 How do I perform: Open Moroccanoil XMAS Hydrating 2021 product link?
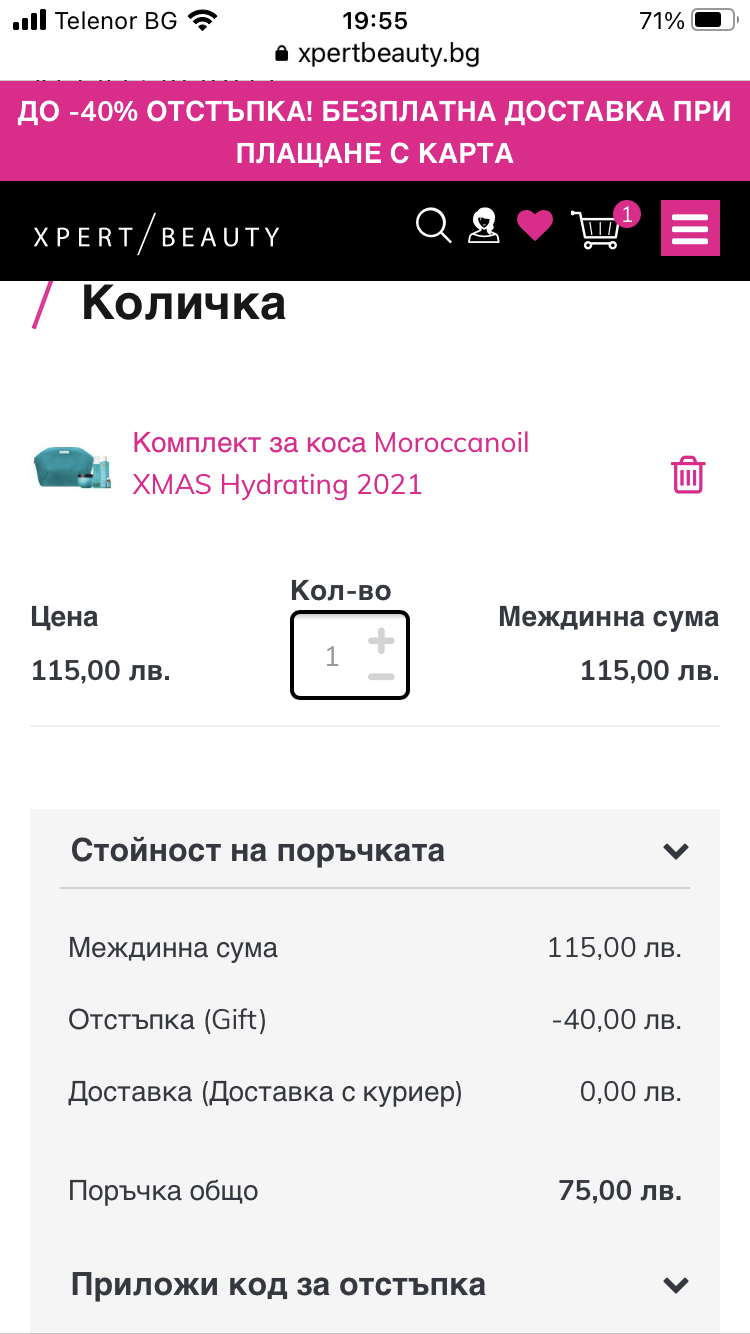(330, 463)
